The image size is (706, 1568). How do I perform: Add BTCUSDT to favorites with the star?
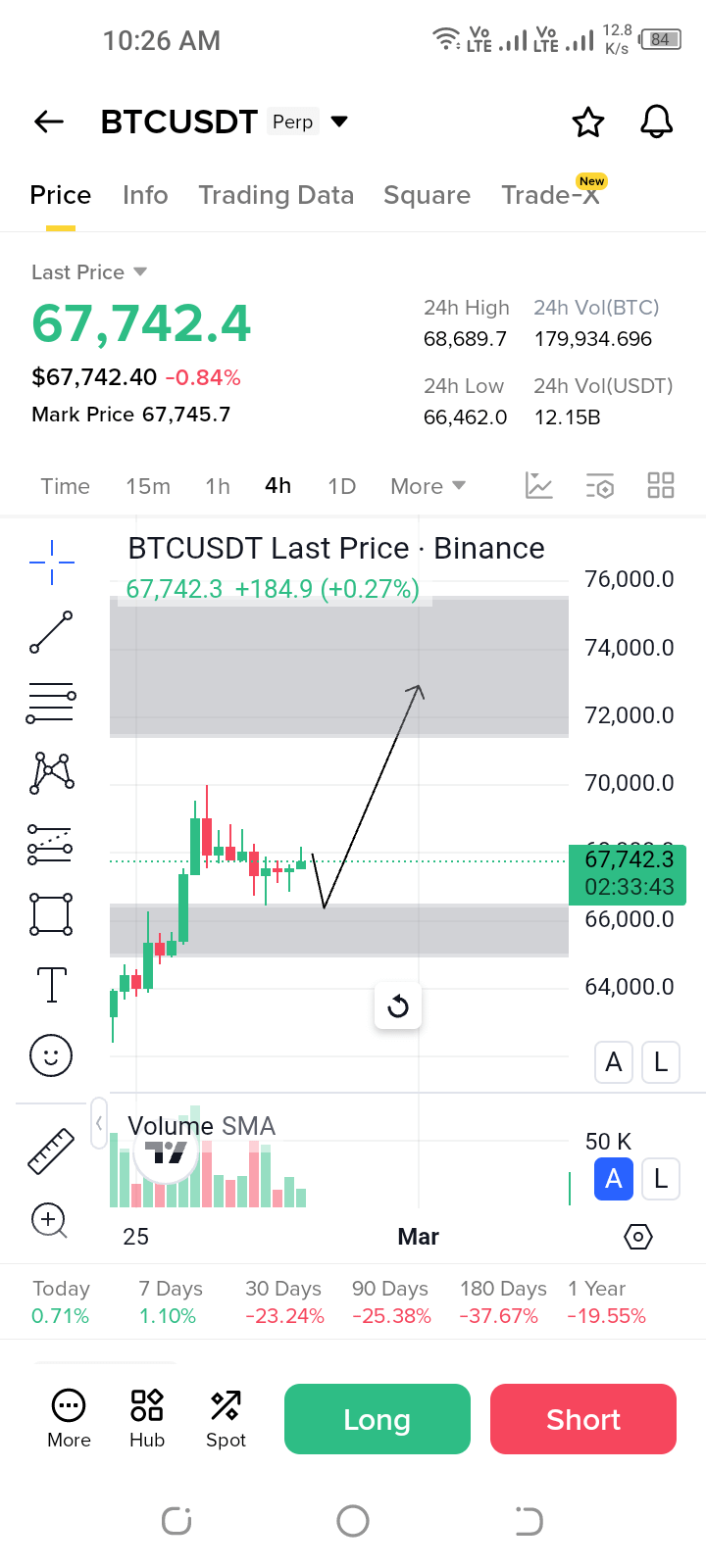coord(588,122)
